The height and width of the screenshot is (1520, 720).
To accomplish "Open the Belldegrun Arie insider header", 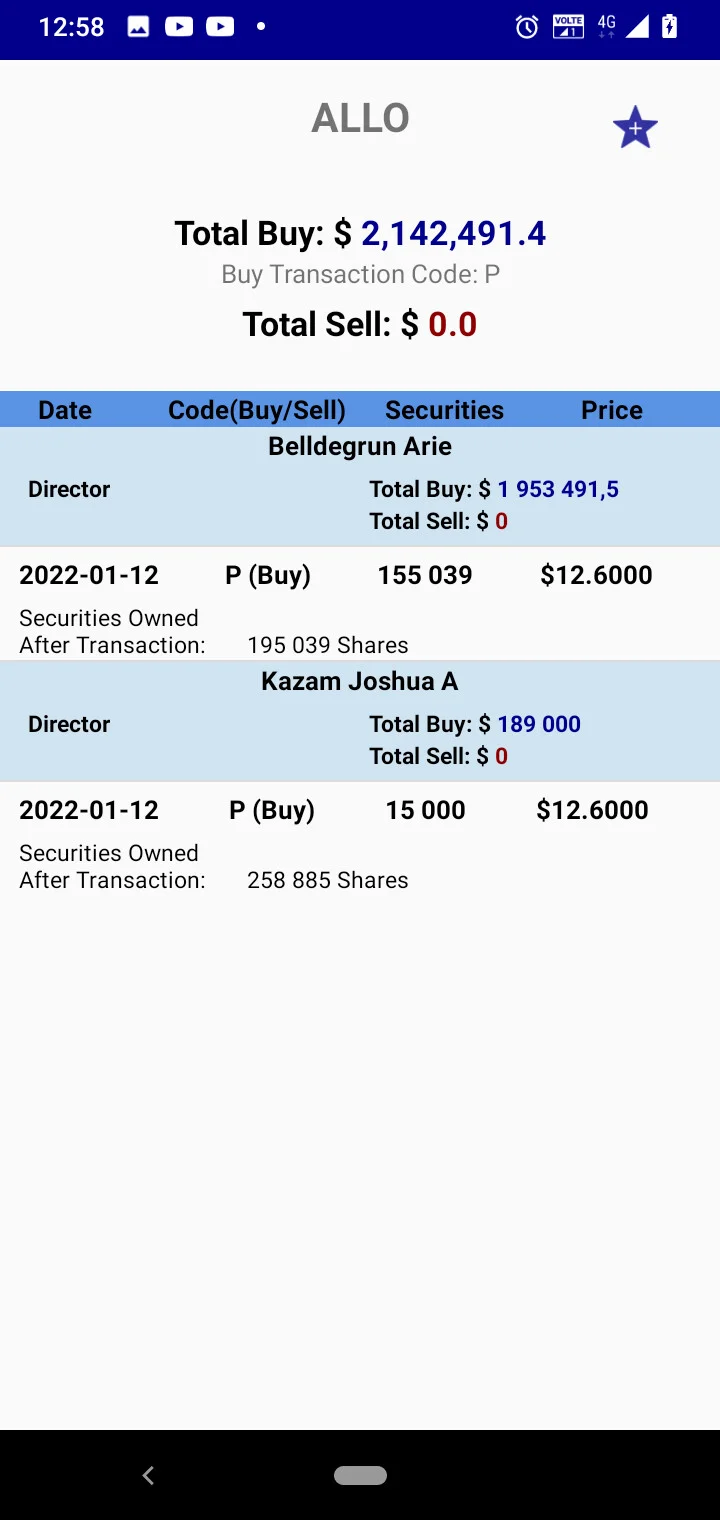I will [x=360, y=487].
